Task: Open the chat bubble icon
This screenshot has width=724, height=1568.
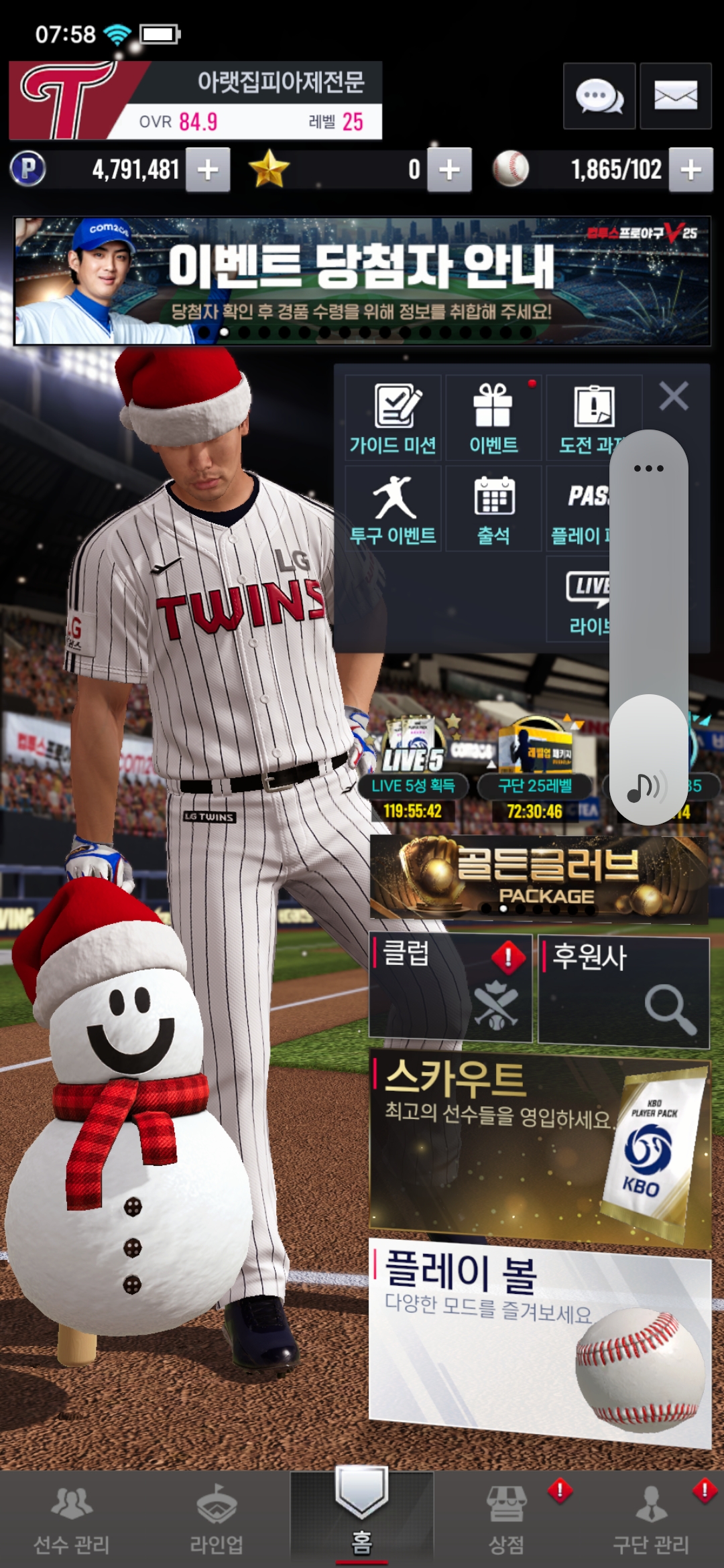Action: point(599,96)
